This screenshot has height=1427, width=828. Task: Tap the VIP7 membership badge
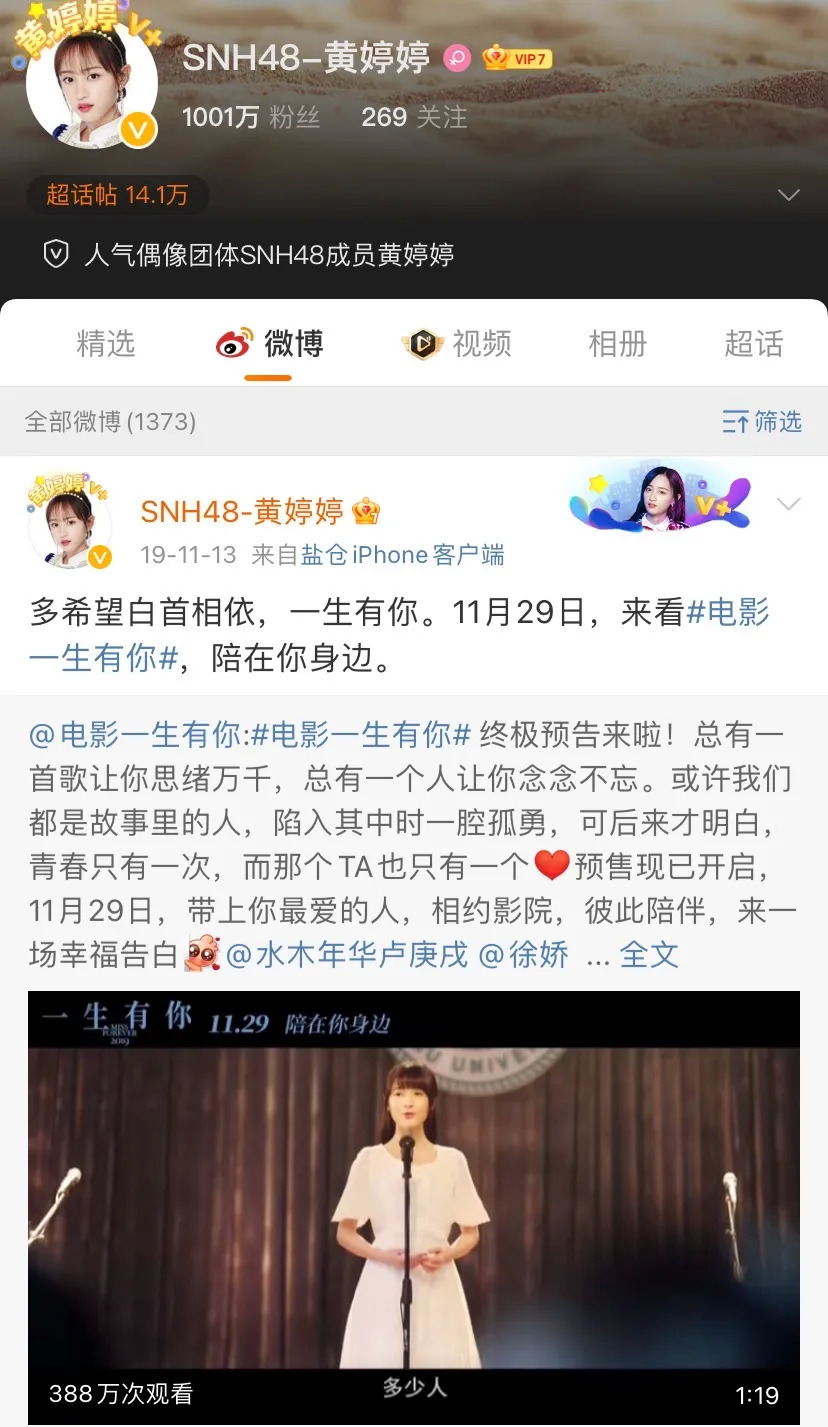tap(517, 59)
